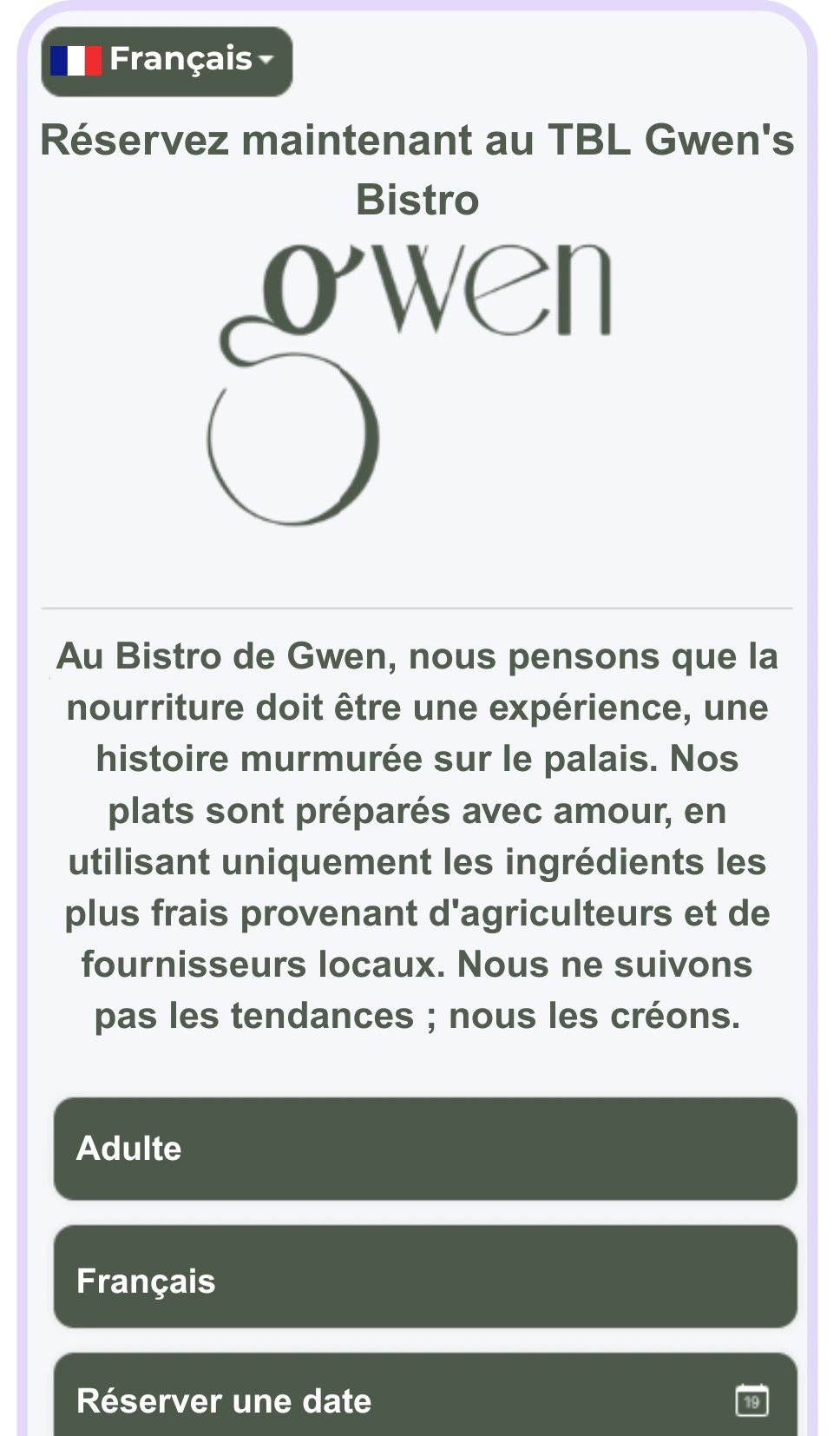The height and width of the screenshot is (1436, 840).
Task: Open the Réserver une date picker
Action: pos(425,1400)
